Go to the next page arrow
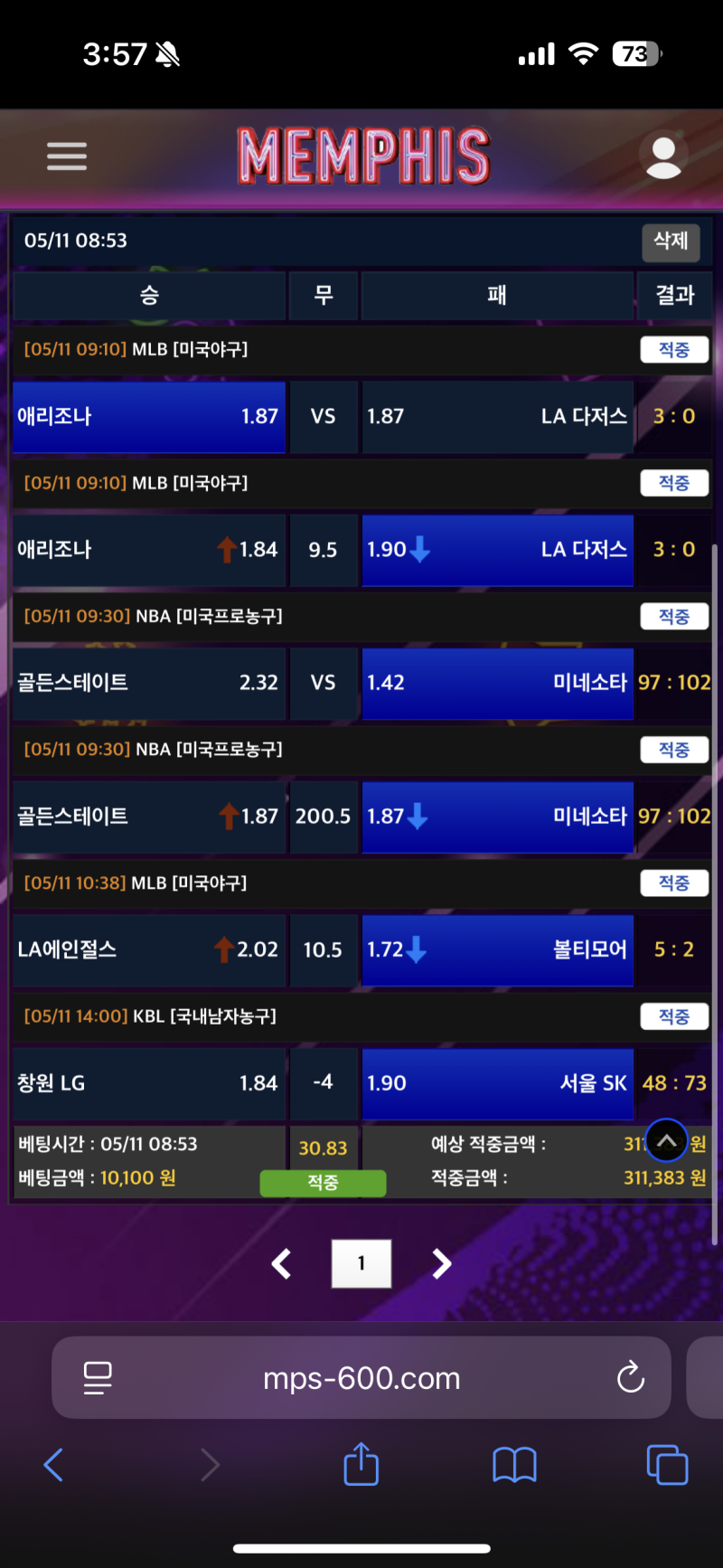Viewport: 723px width, 1568px height. [x=441, y=1263]
